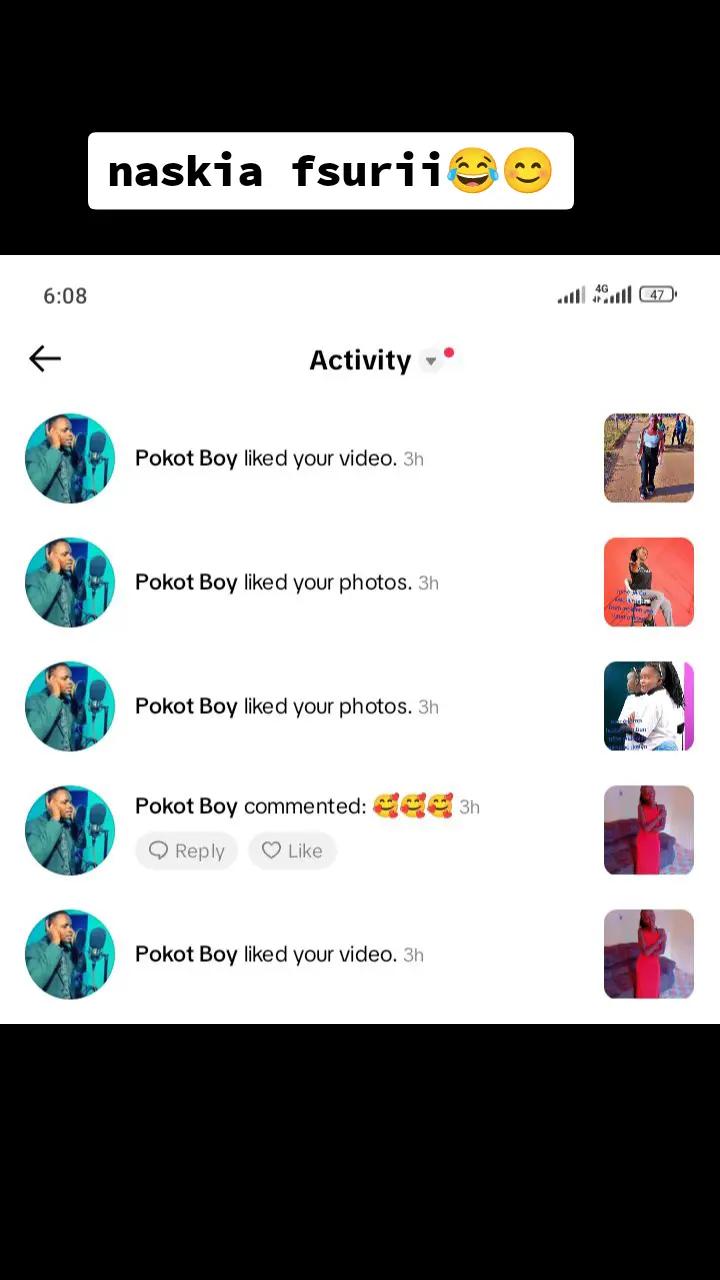Expand the Activity filter dropdown
Screen dimensions: 720x1280
point(431,361)
